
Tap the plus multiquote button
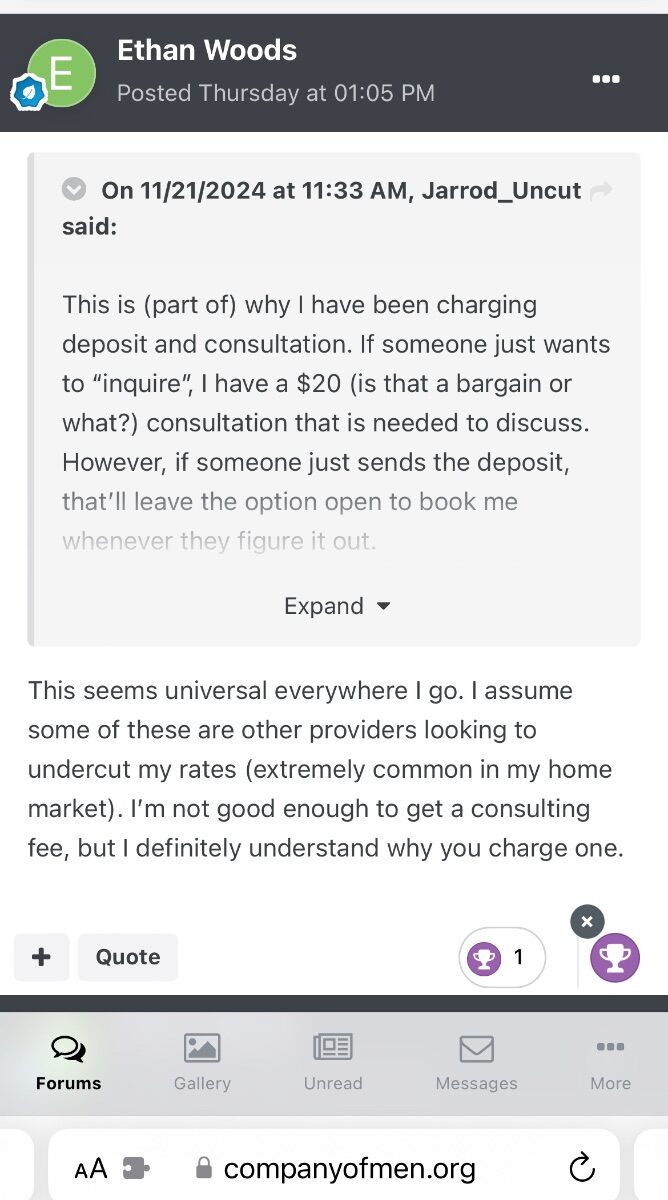click(41, 957)
